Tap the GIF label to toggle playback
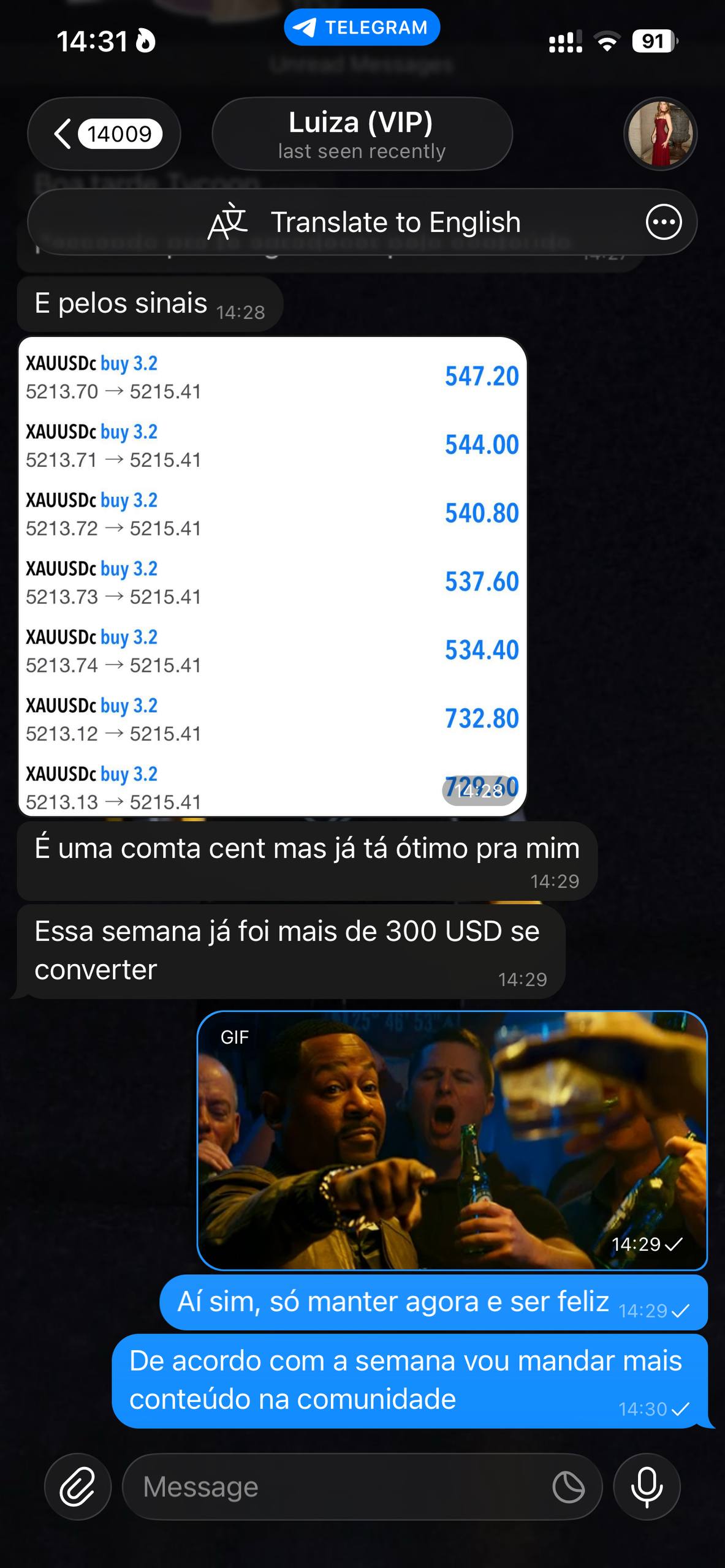 (235, 1037)
